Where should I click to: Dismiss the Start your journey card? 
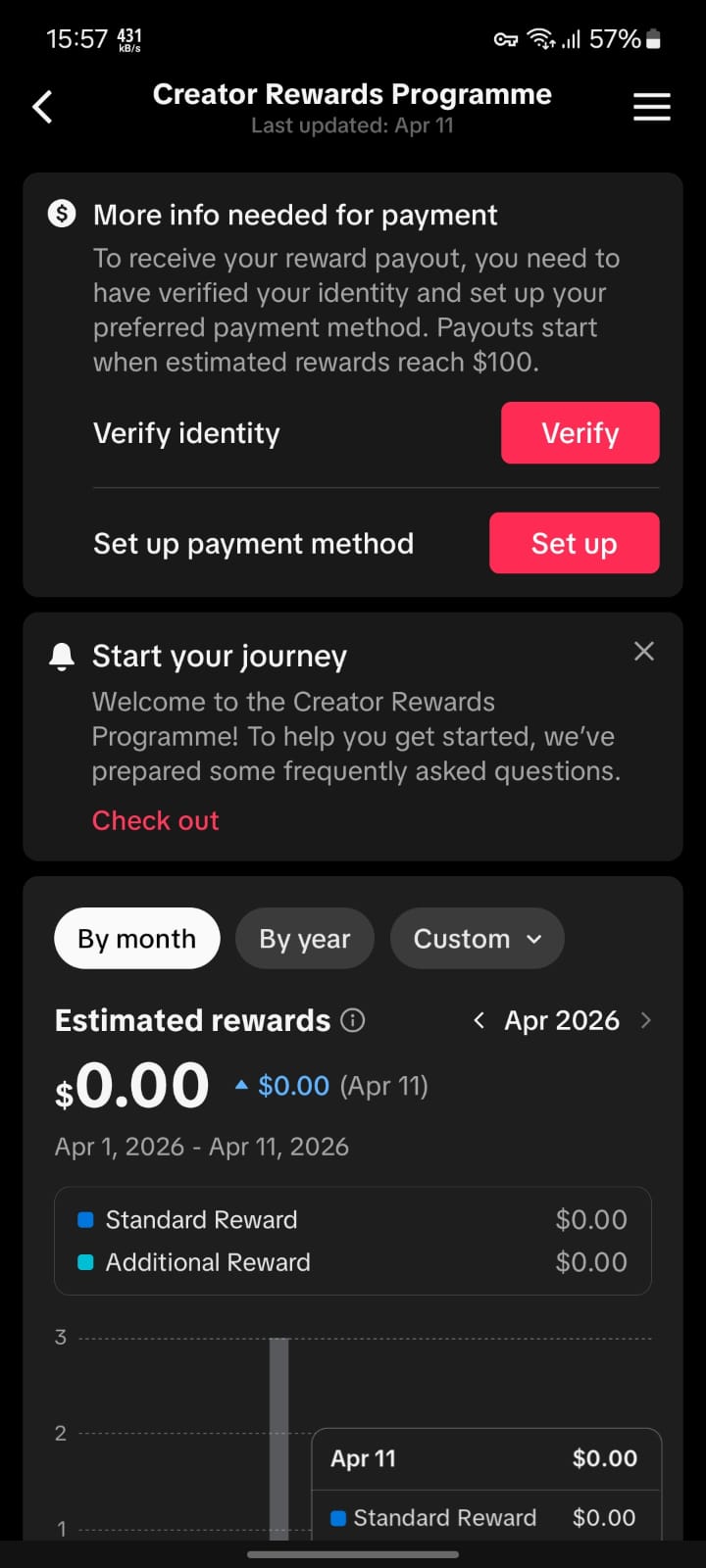pos(644,652)
